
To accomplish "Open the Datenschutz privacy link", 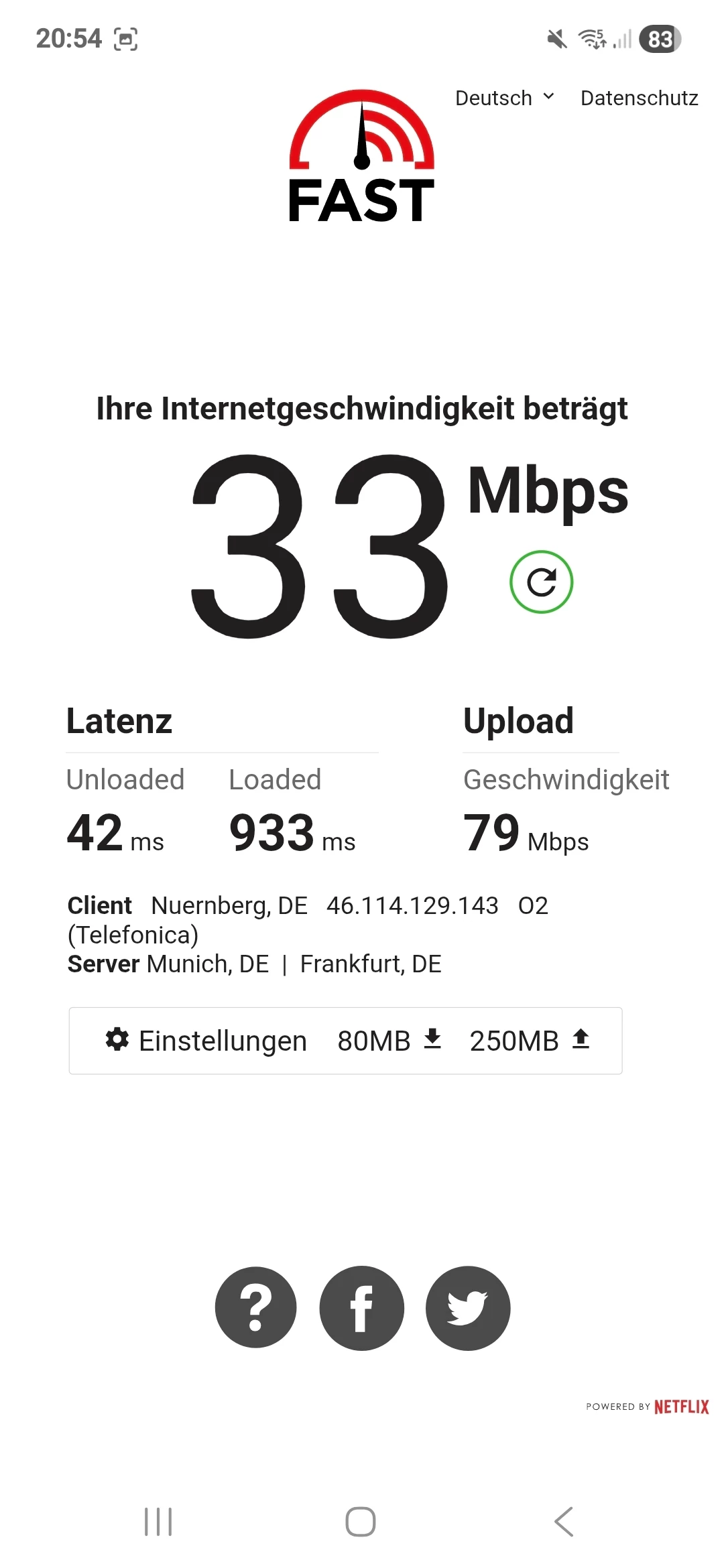I will point(639,98).
